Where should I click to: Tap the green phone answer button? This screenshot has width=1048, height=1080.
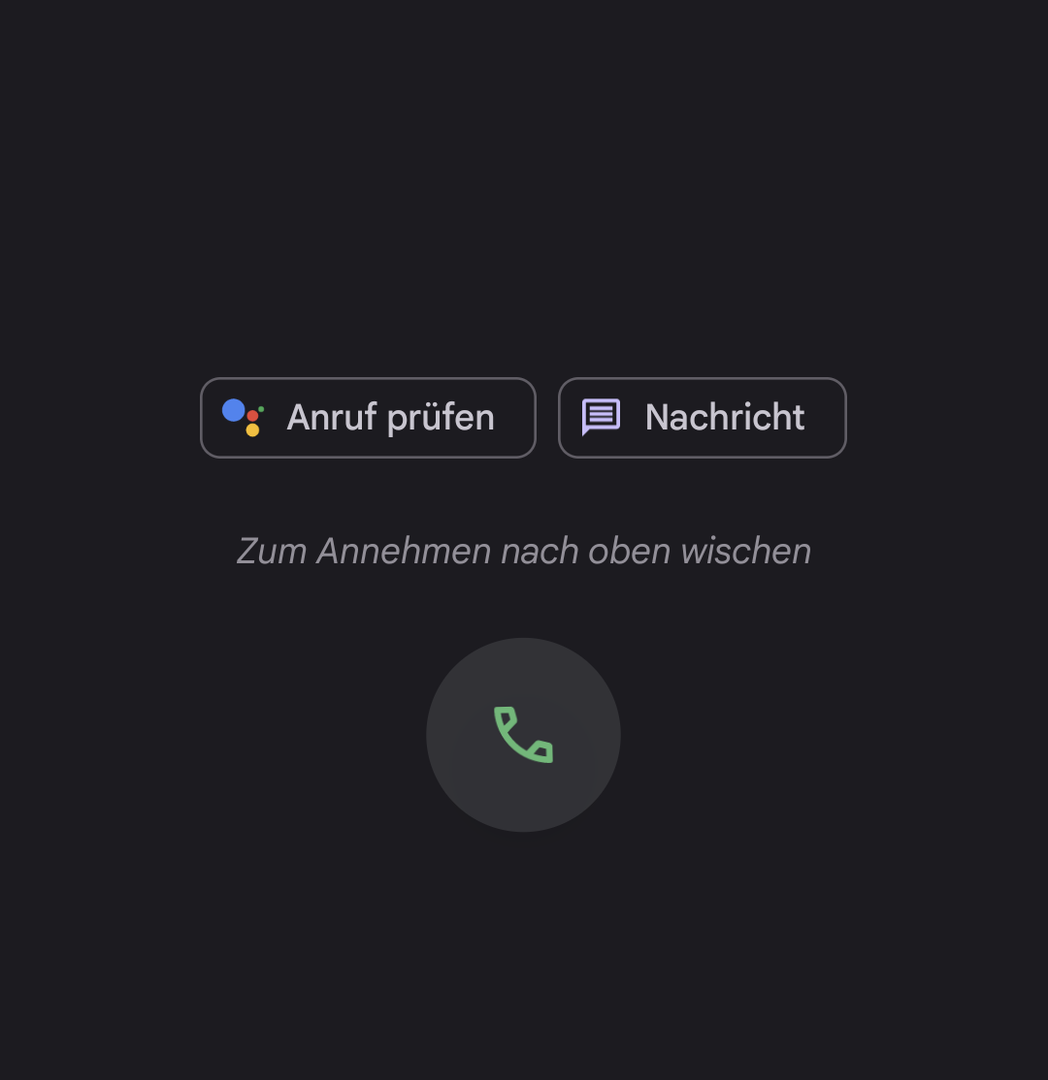coord(523,735)
